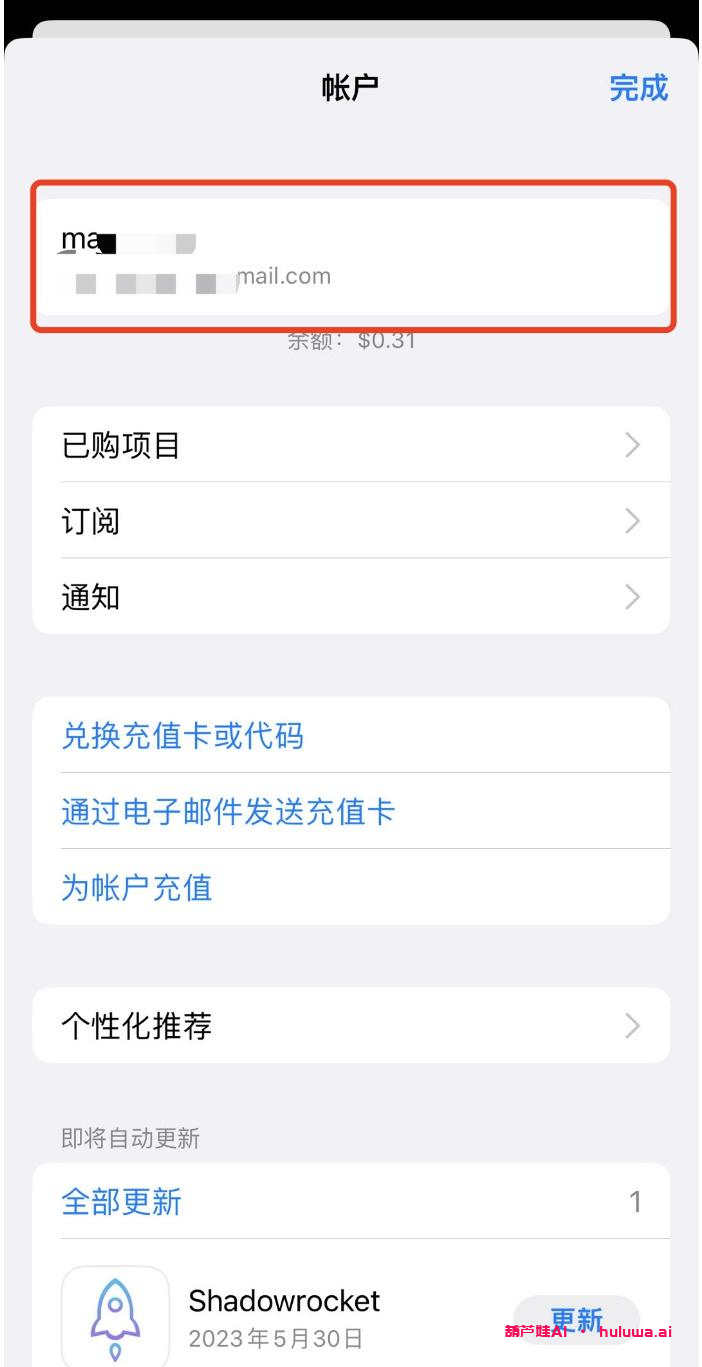This screenshot has width=702, height=1367.
Task: Open 已购项目 purchased items
Action: click(x=351, y=445)
